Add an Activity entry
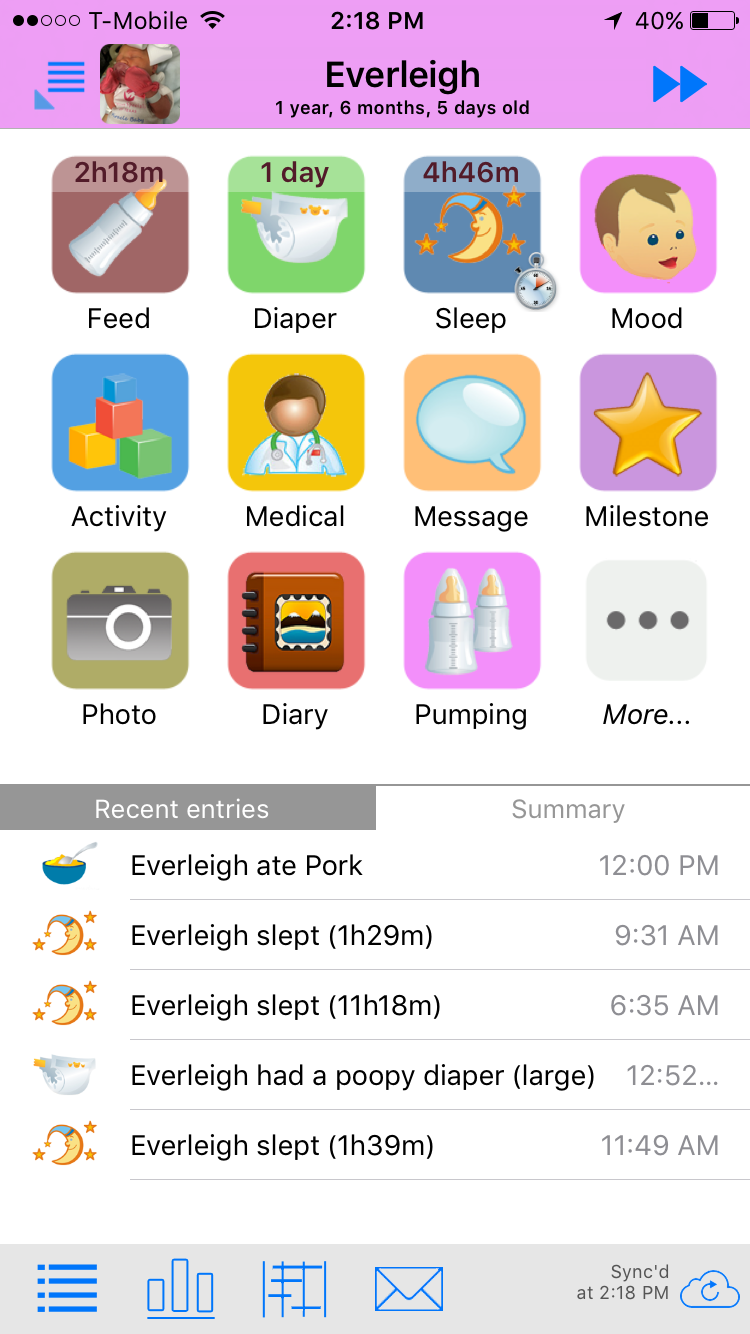750x1334 pixels. [x=120, y=423]
